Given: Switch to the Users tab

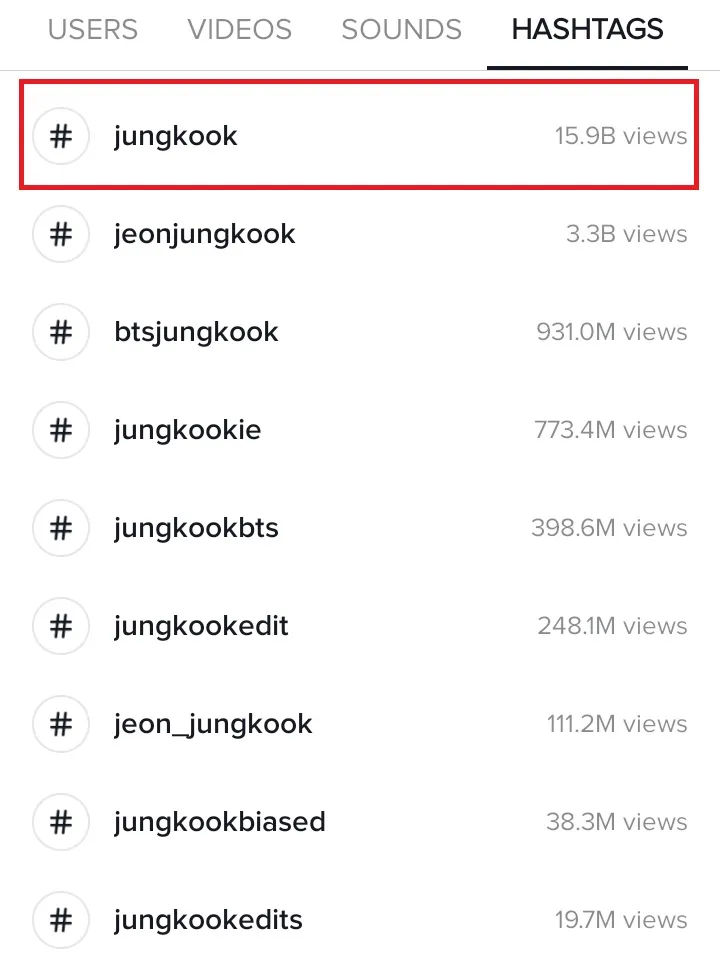Looking at the screenshot, I should (x=93, y=29).
